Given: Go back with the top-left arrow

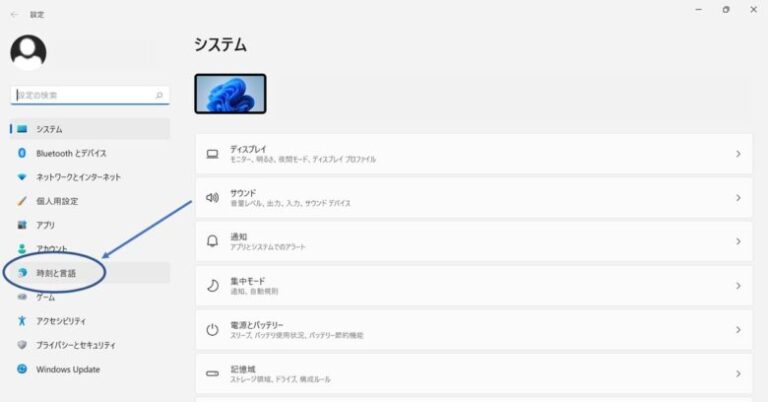Looking at the screenshot, I should [14, 15].
